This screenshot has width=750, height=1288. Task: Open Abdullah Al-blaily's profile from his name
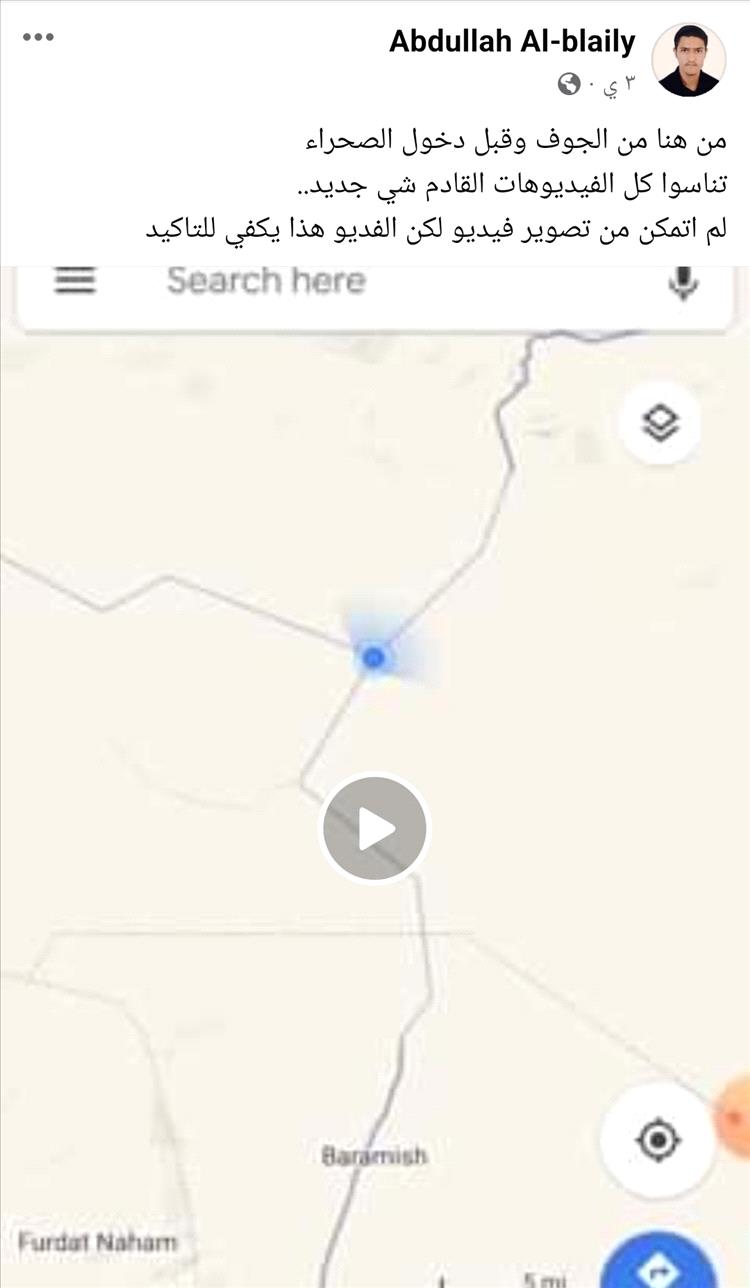coord(512,42)
